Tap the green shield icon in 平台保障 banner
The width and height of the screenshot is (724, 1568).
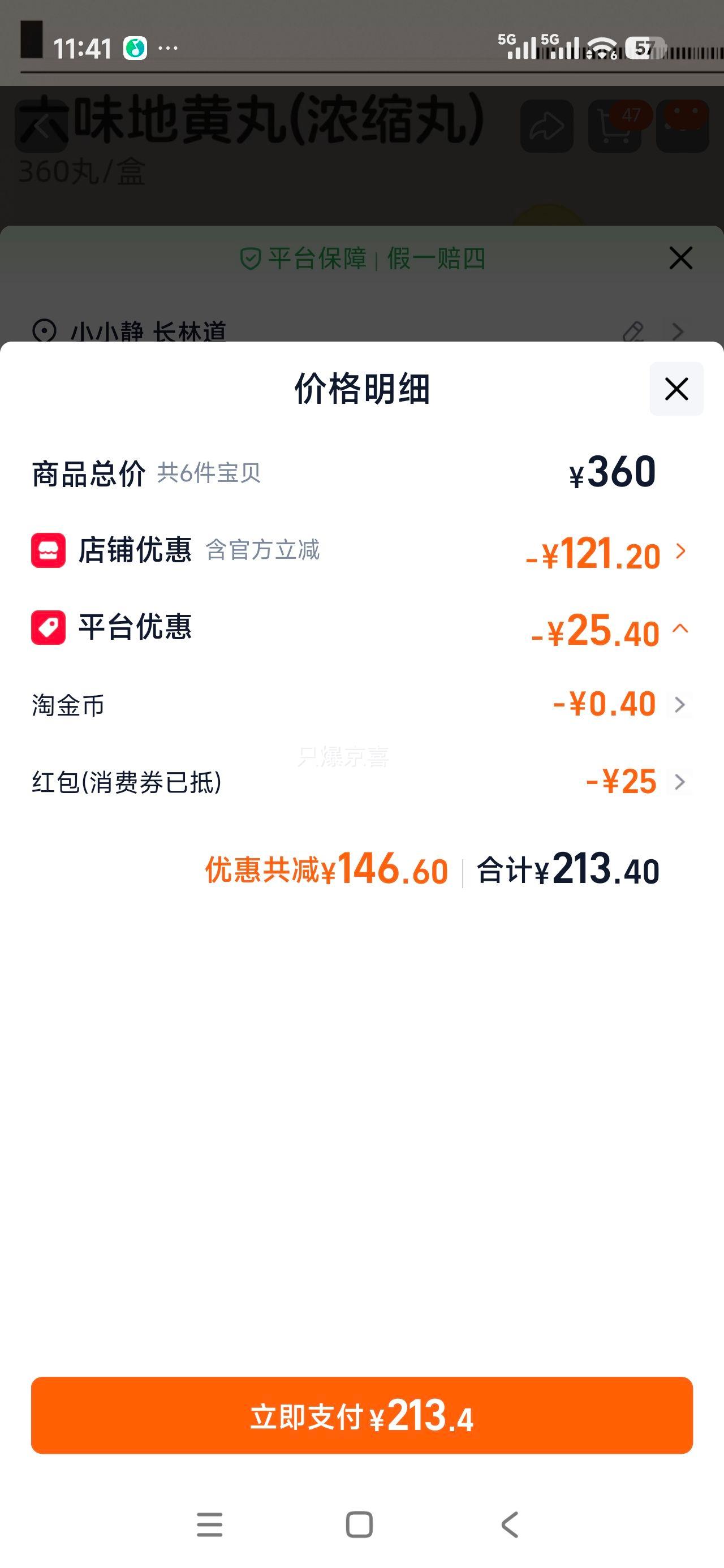pyautogui.click(x=250, y=258)
